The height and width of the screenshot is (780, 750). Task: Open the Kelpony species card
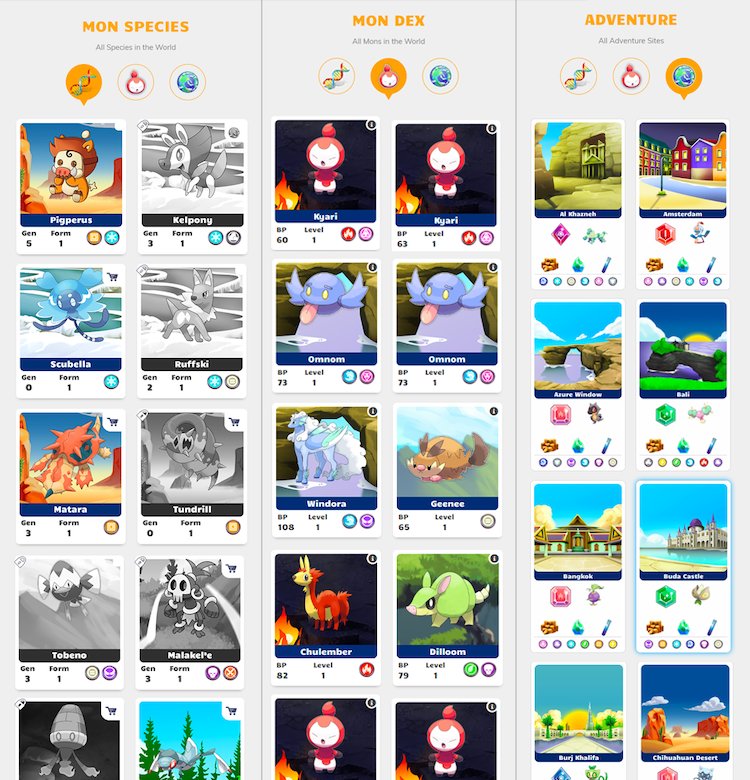pos(191,170)
